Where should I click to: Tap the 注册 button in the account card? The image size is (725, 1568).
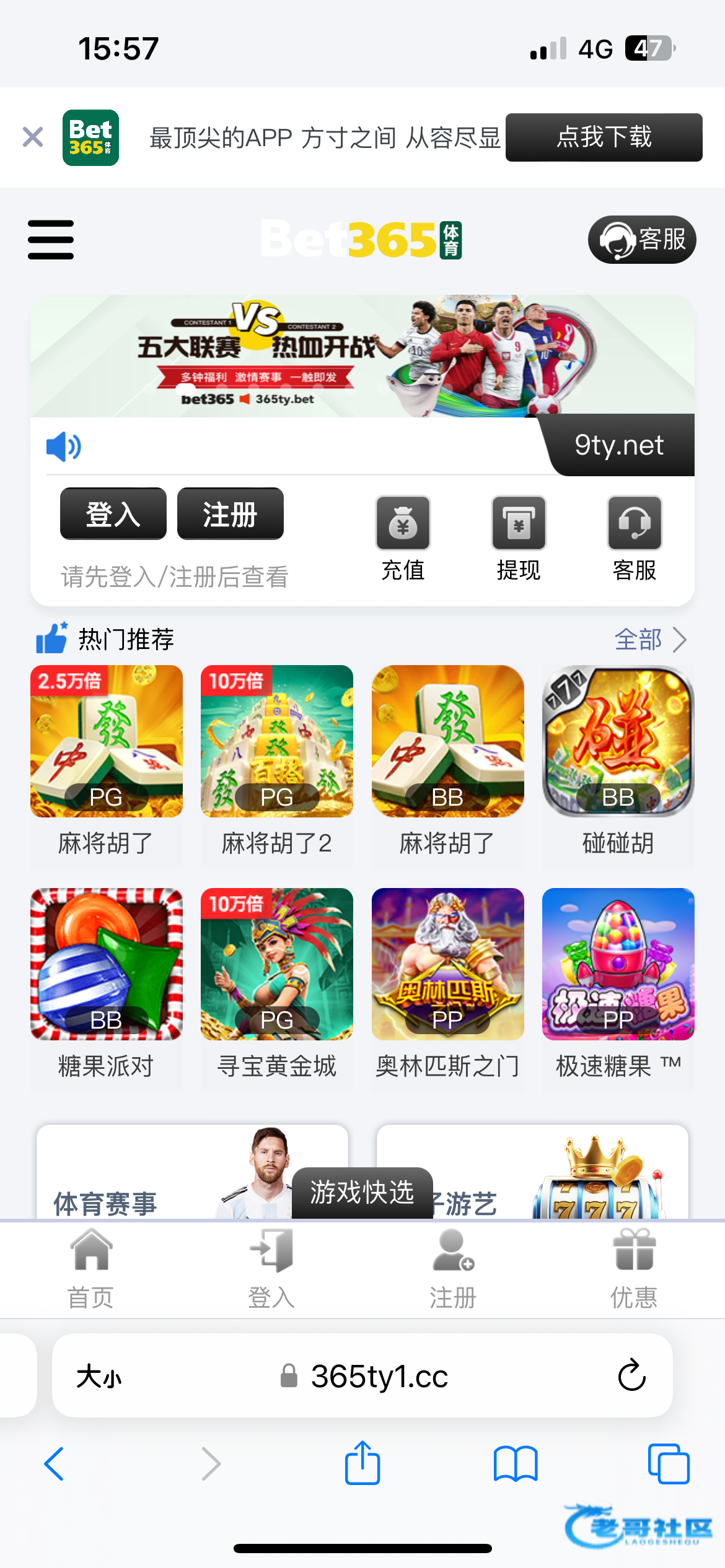231,514
